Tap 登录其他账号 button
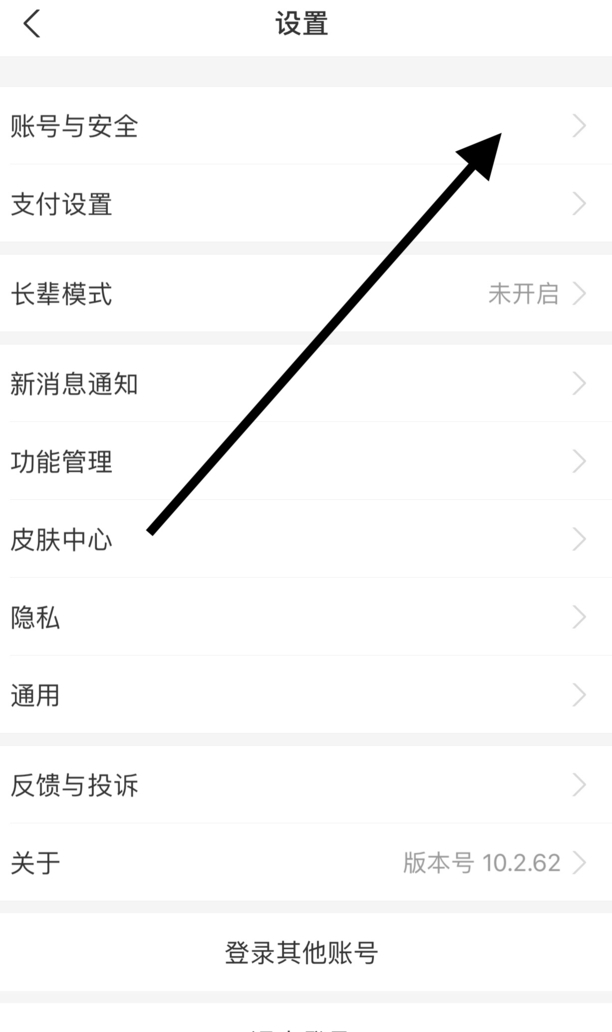 (x=302, y=953)
